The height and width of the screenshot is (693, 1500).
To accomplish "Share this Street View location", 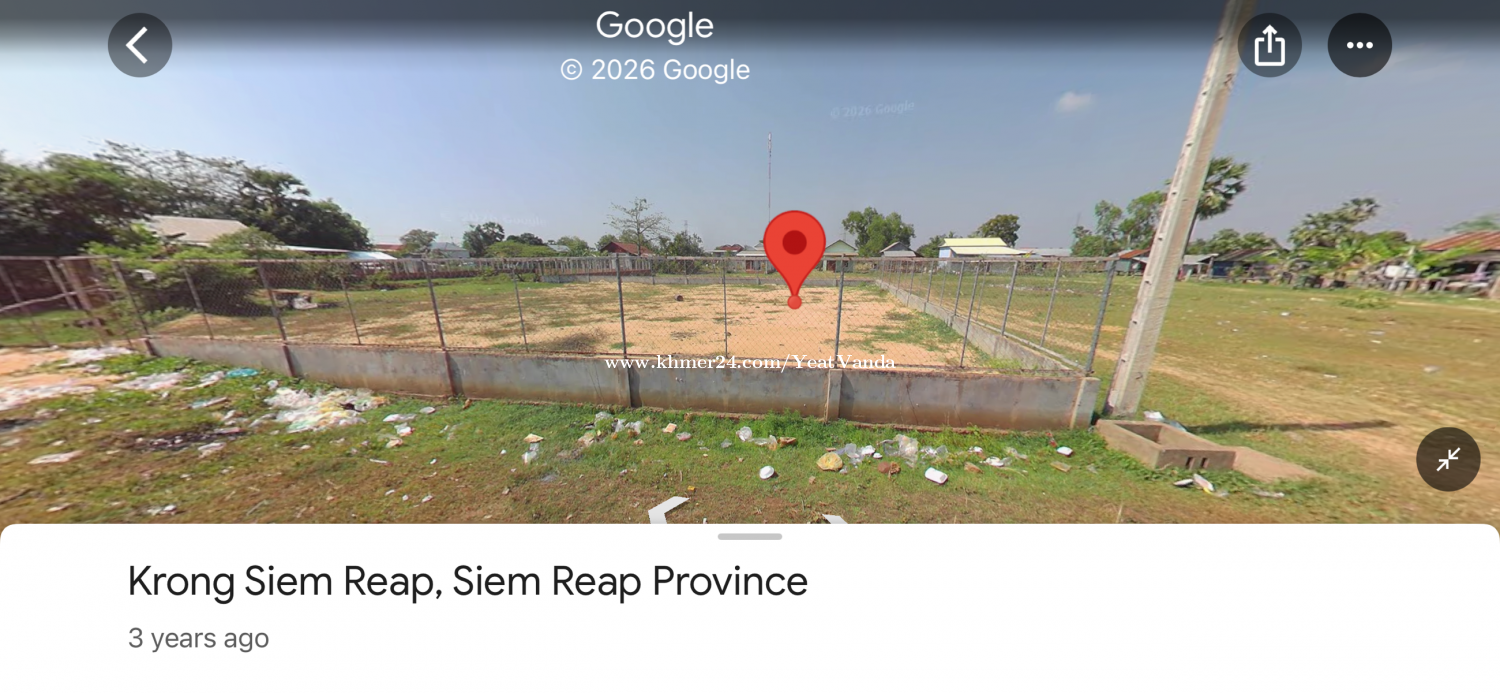I will 1269,45.
